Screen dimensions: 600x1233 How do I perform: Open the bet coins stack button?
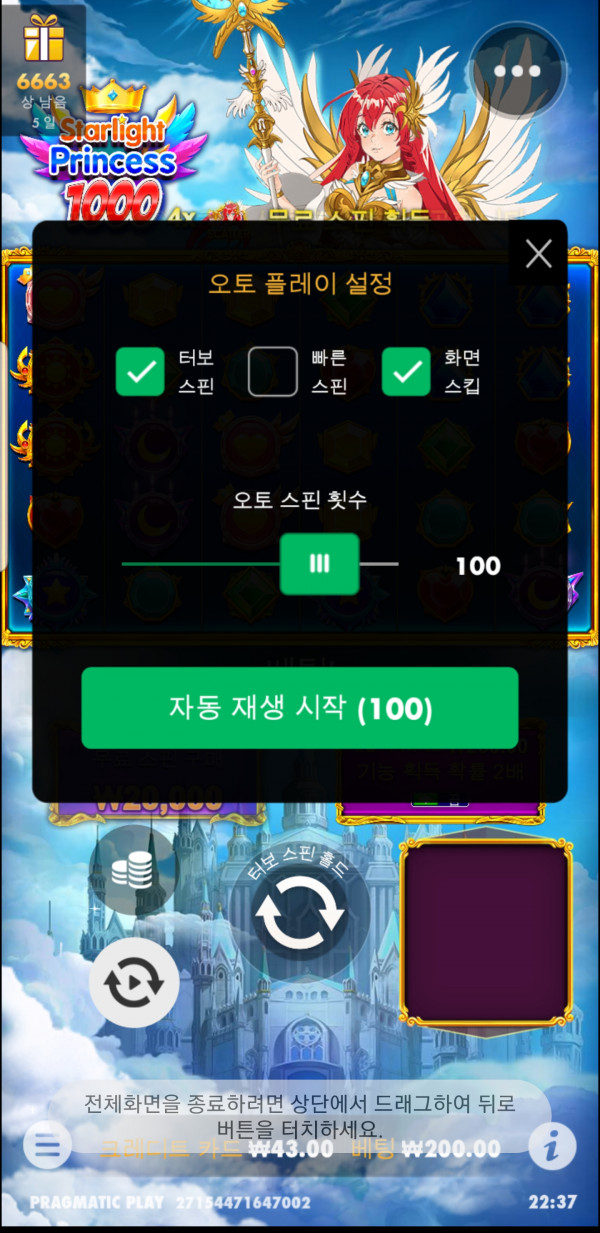click(x=133, y=870)
